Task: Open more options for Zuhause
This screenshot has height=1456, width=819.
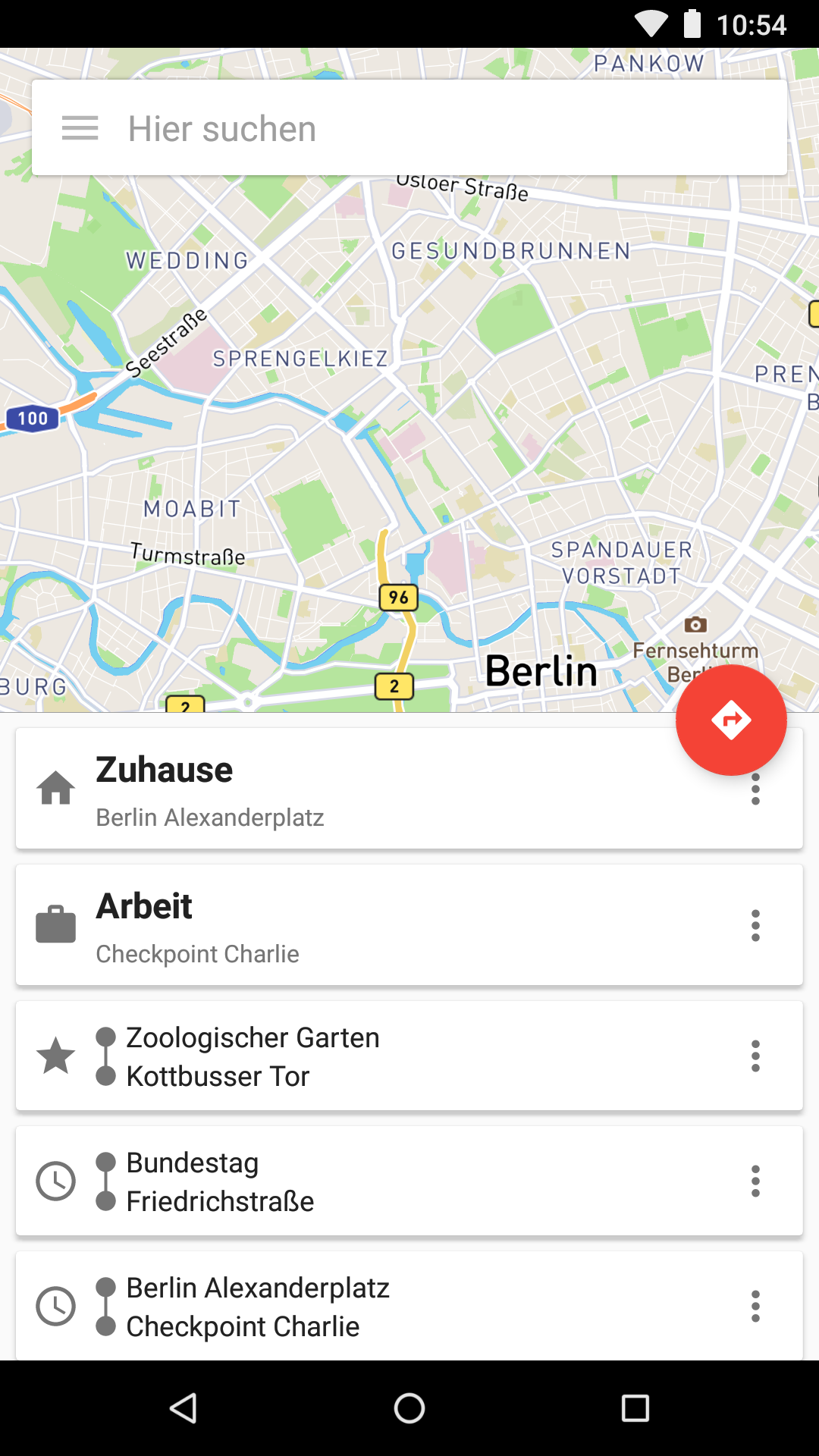Action: (x=755, y=790)
